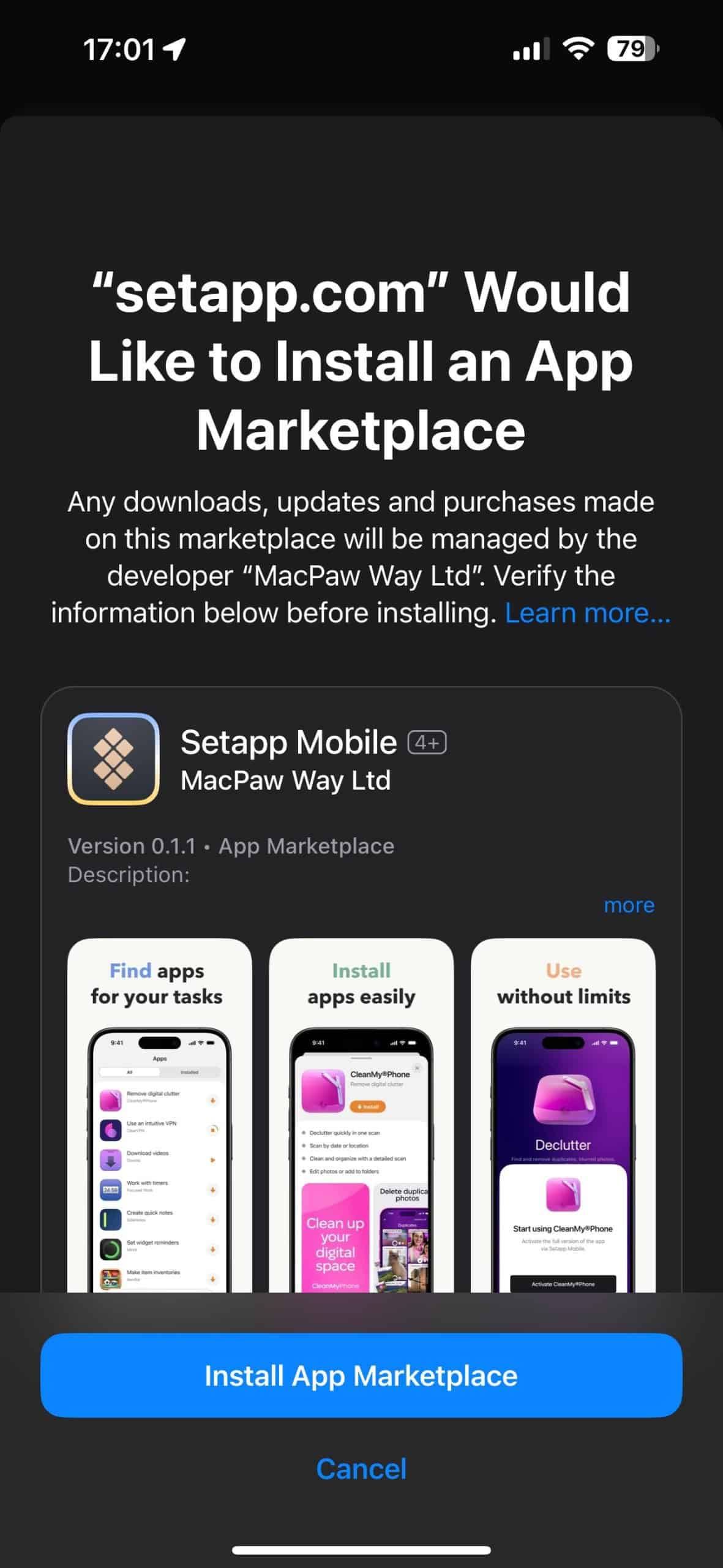Tap Install App Marketplace button
This screenshot has width=723, height=1568.
tap(361, 1375)
